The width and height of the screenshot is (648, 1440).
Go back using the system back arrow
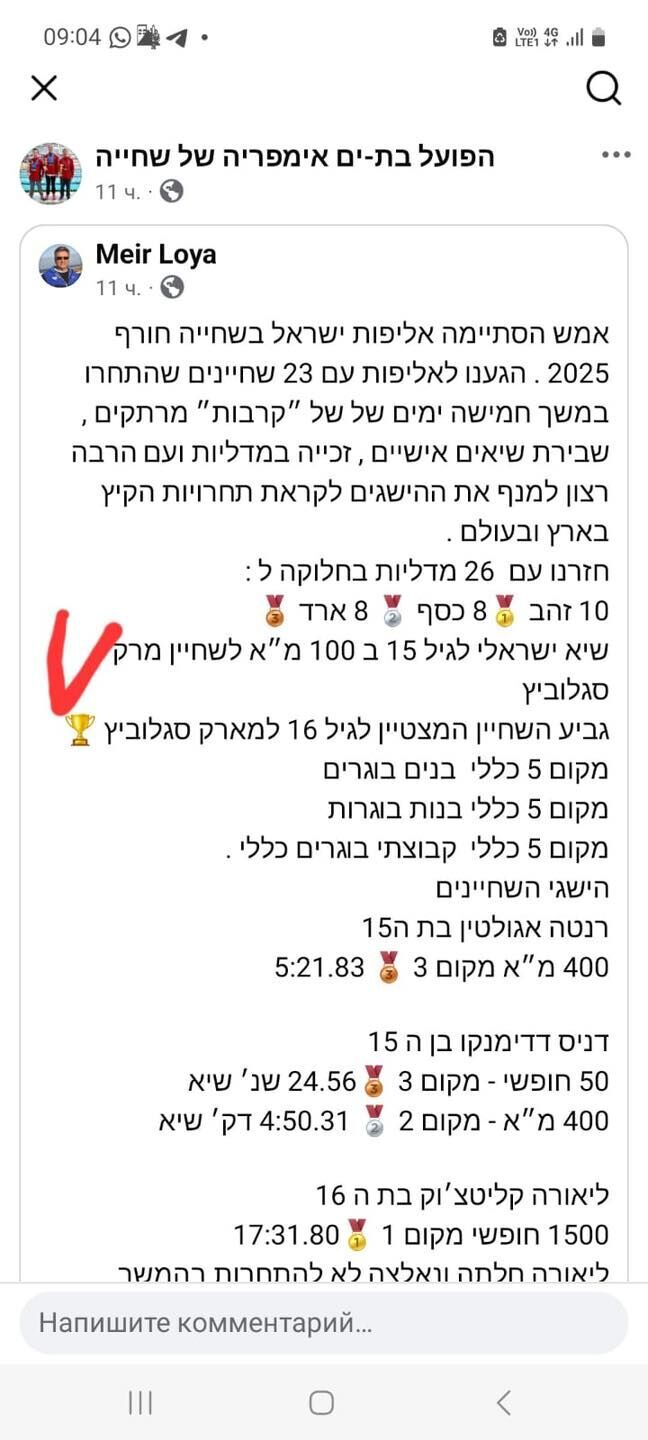point(503,1402)
